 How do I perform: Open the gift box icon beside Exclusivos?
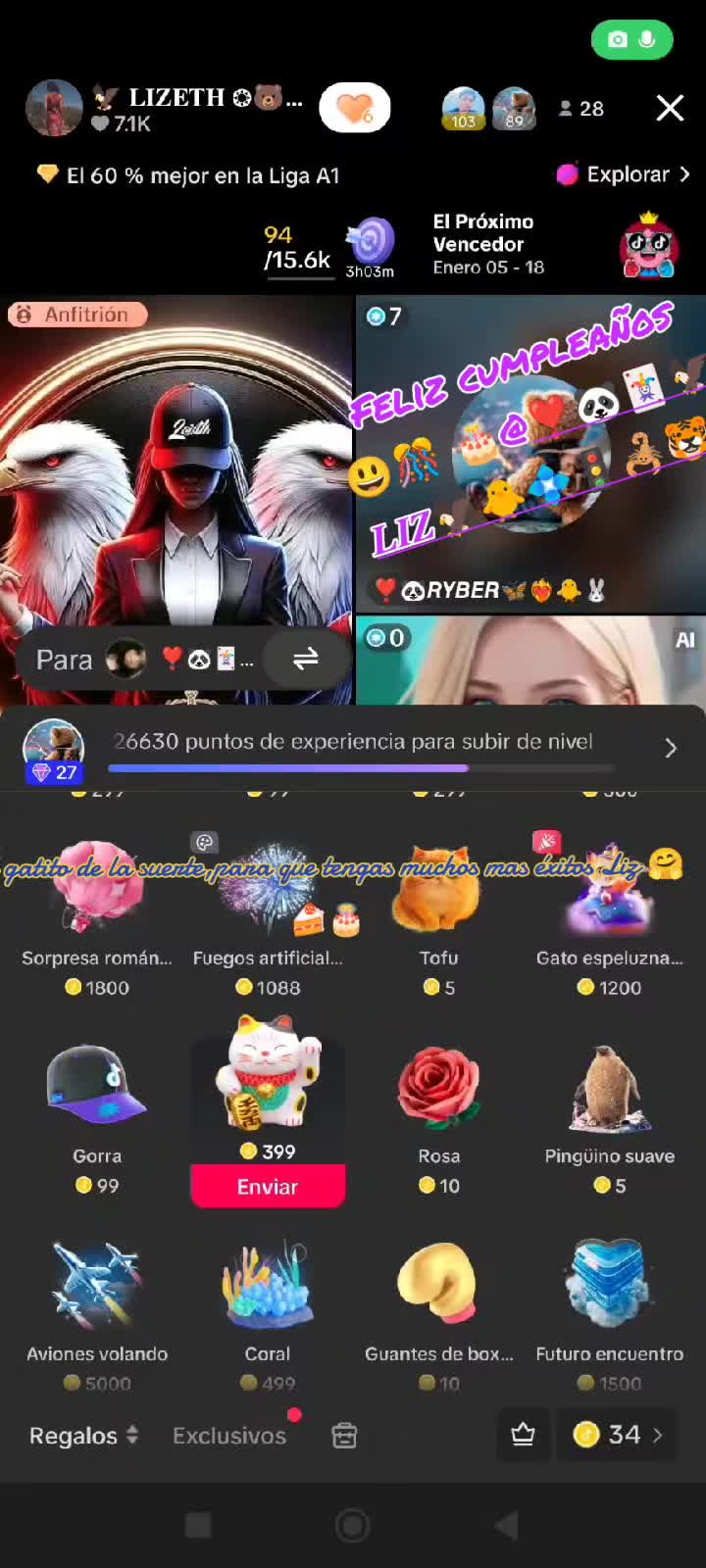click(x=344, y=1436)
